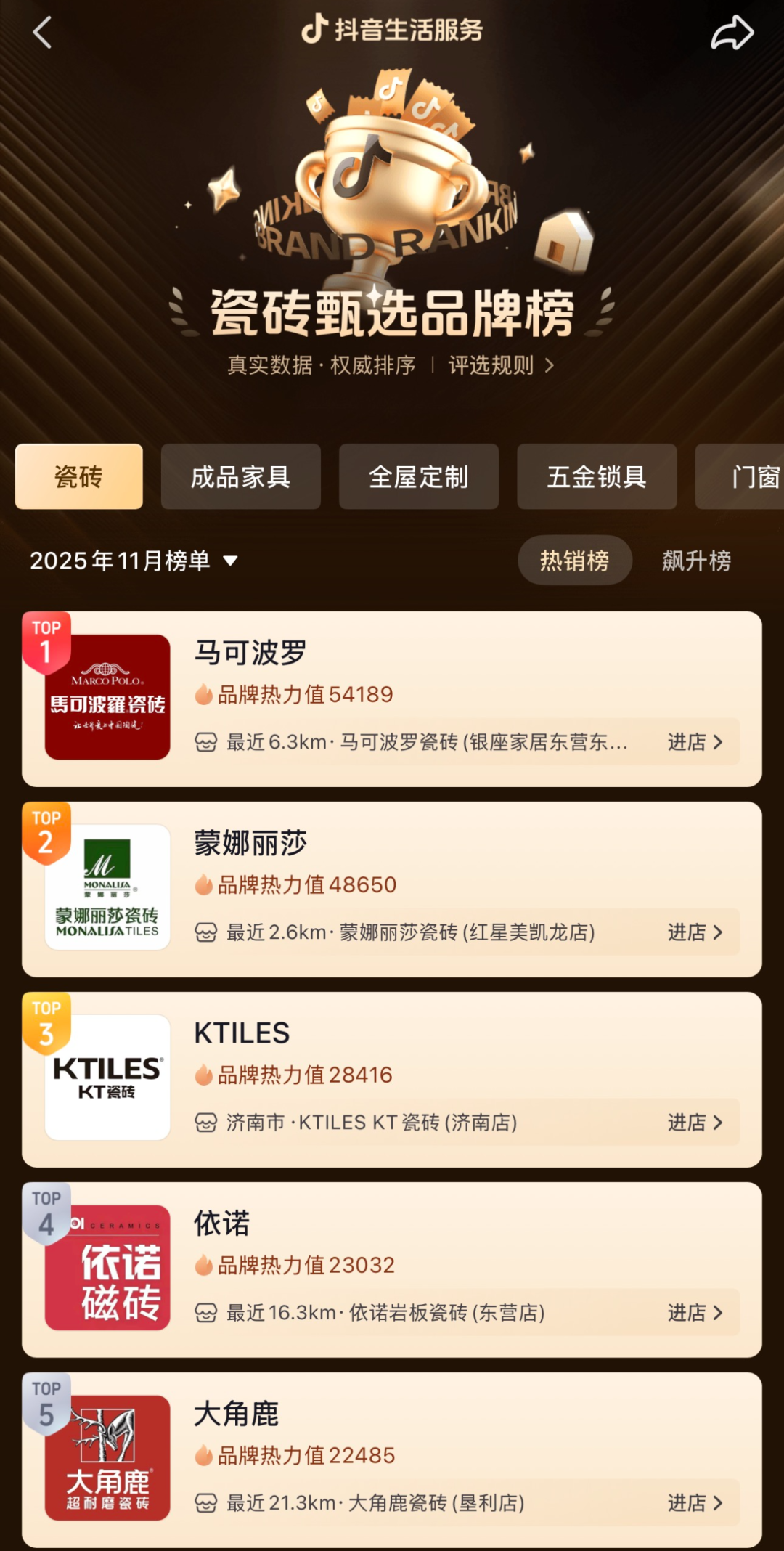
Task: Enter the 依诺岩板瓷砖 东营店
Action: (x=694, y=1313)
